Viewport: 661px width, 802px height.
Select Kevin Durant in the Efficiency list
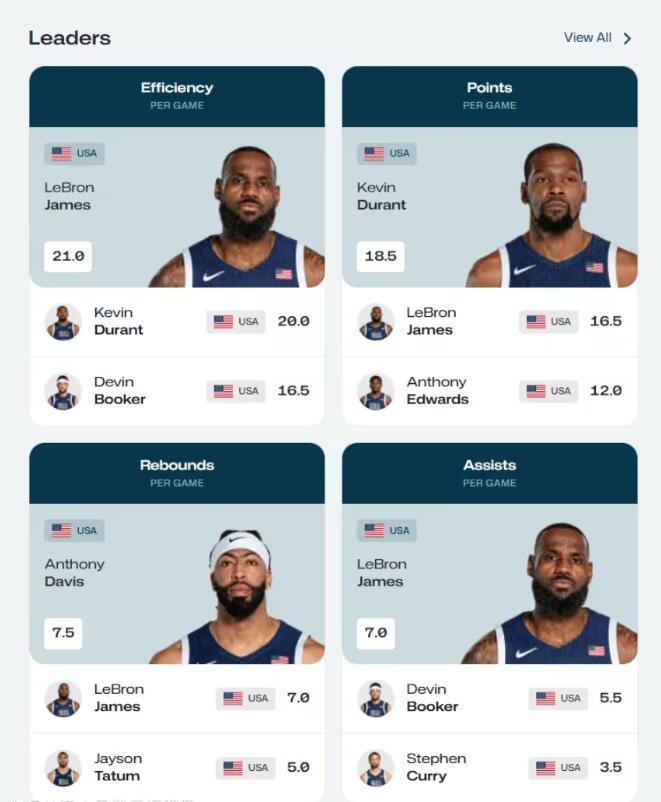pyautogui.click(x=176, y=322)
